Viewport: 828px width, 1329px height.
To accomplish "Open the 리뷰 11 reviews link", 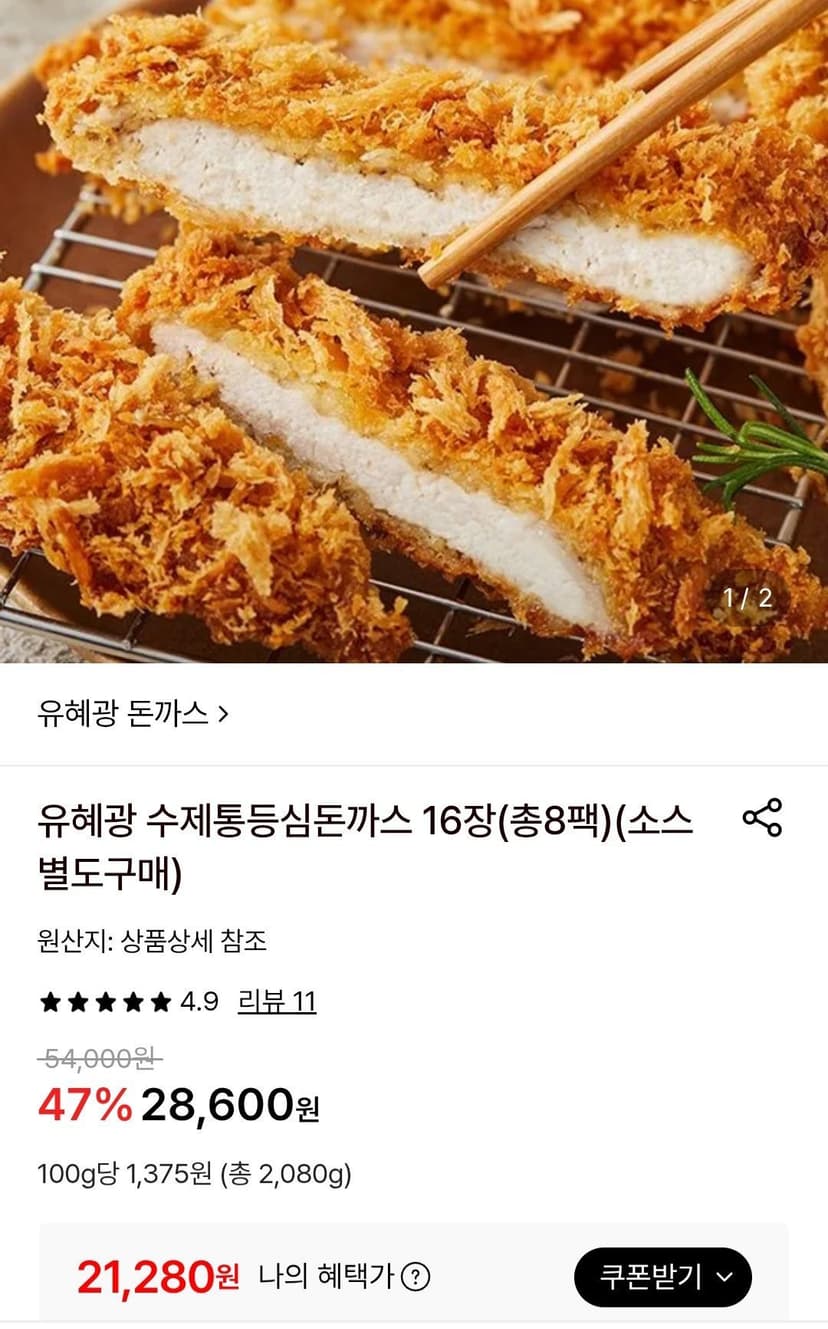I will coord(276,1001).
